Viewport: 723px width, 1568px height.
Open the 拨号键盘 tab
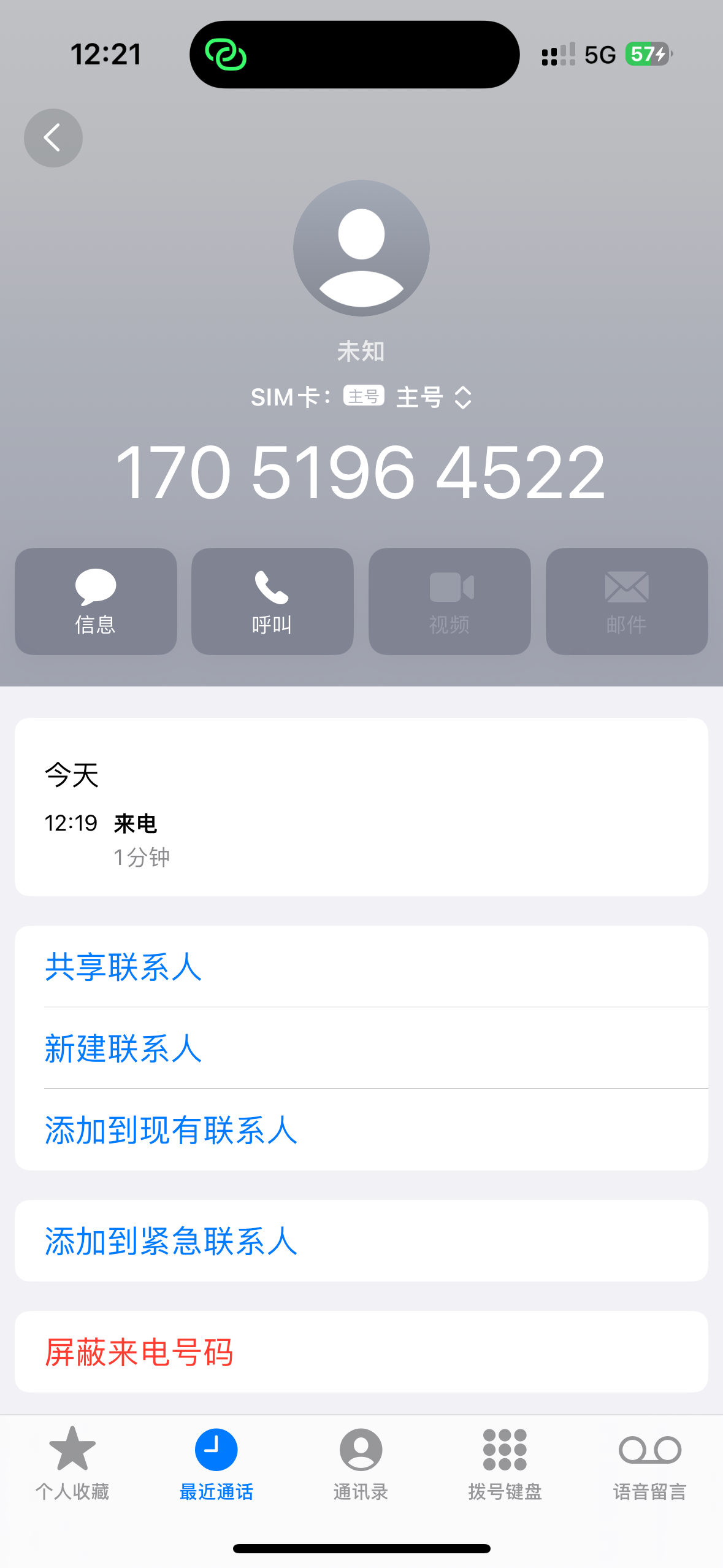point(505,1463)
